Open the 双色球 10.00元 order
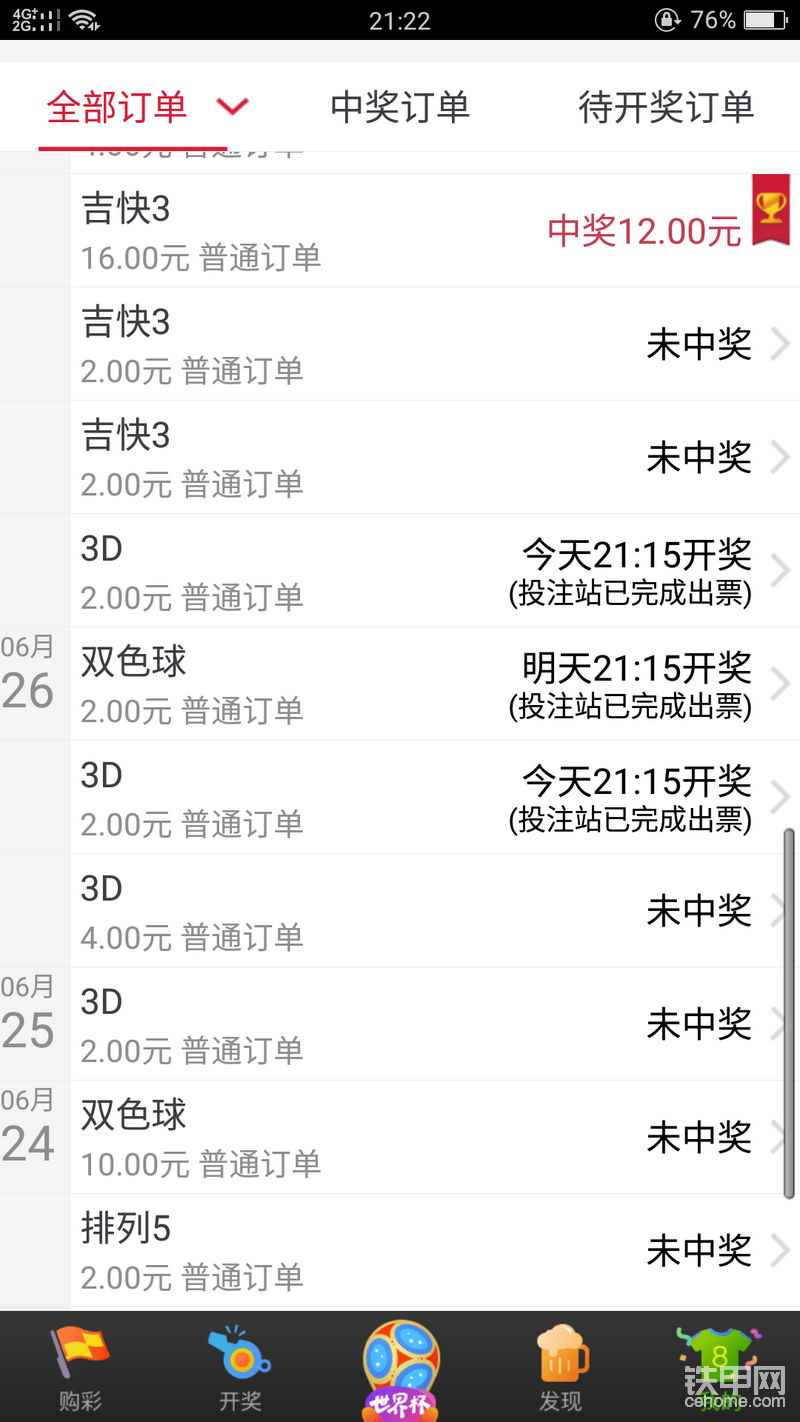The image size is (800, 1422). (435, 1137)
